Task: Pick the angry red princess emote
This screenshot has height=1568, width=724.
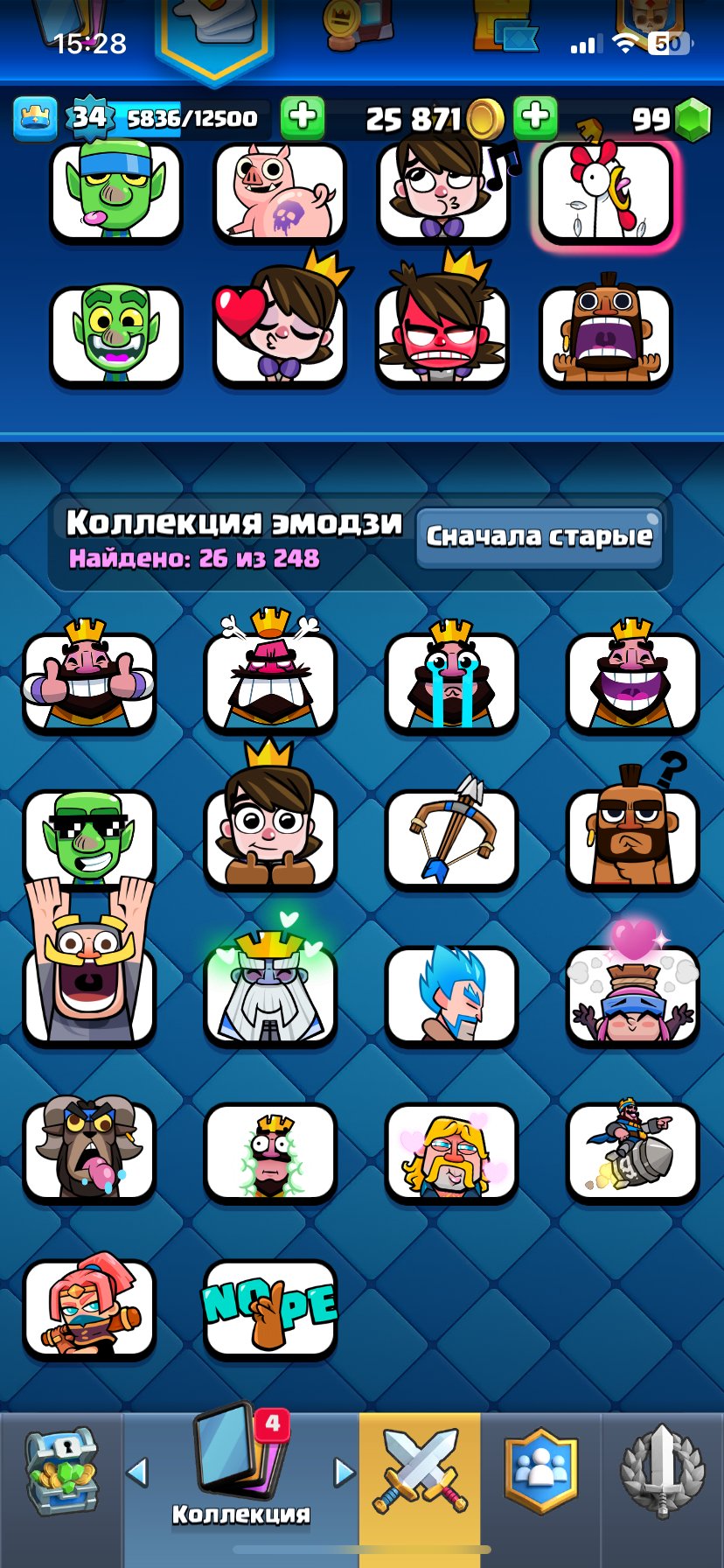Action: pos(442,336)
